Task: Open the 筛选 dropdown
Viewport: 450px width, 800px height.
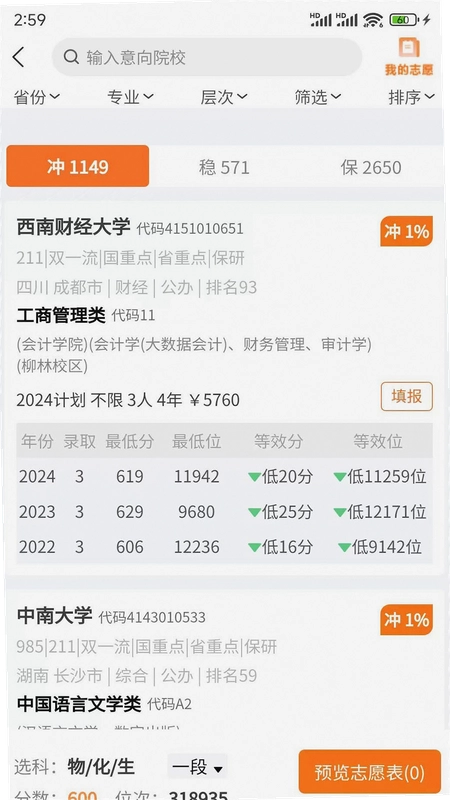Action: [x=318, y=96]
